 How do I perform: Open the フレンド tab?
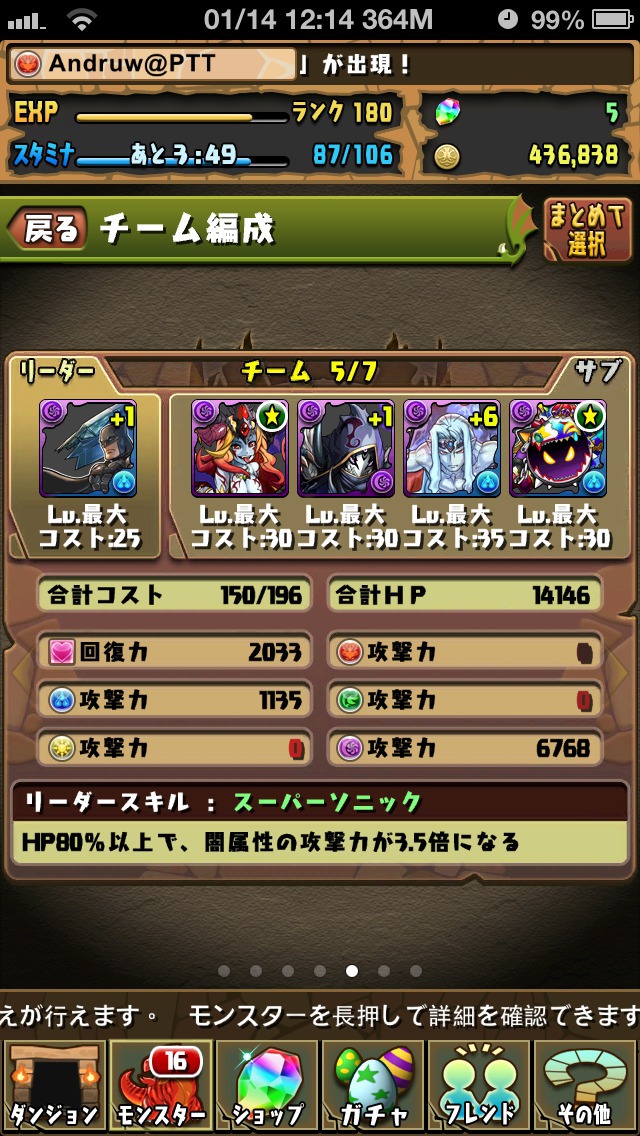point(479,1086)
